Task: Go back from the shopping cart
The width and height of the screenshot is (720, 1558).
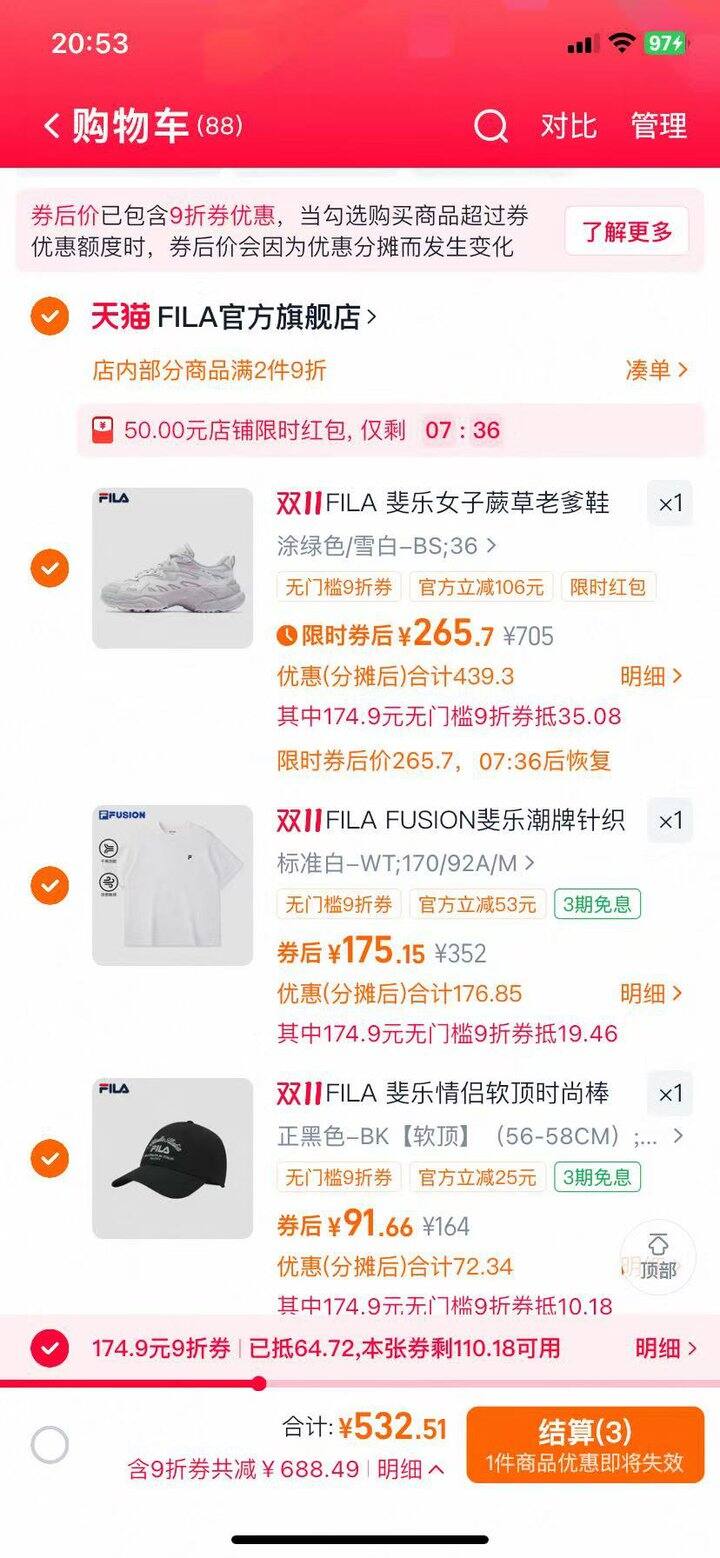Action: coord(52,127)
